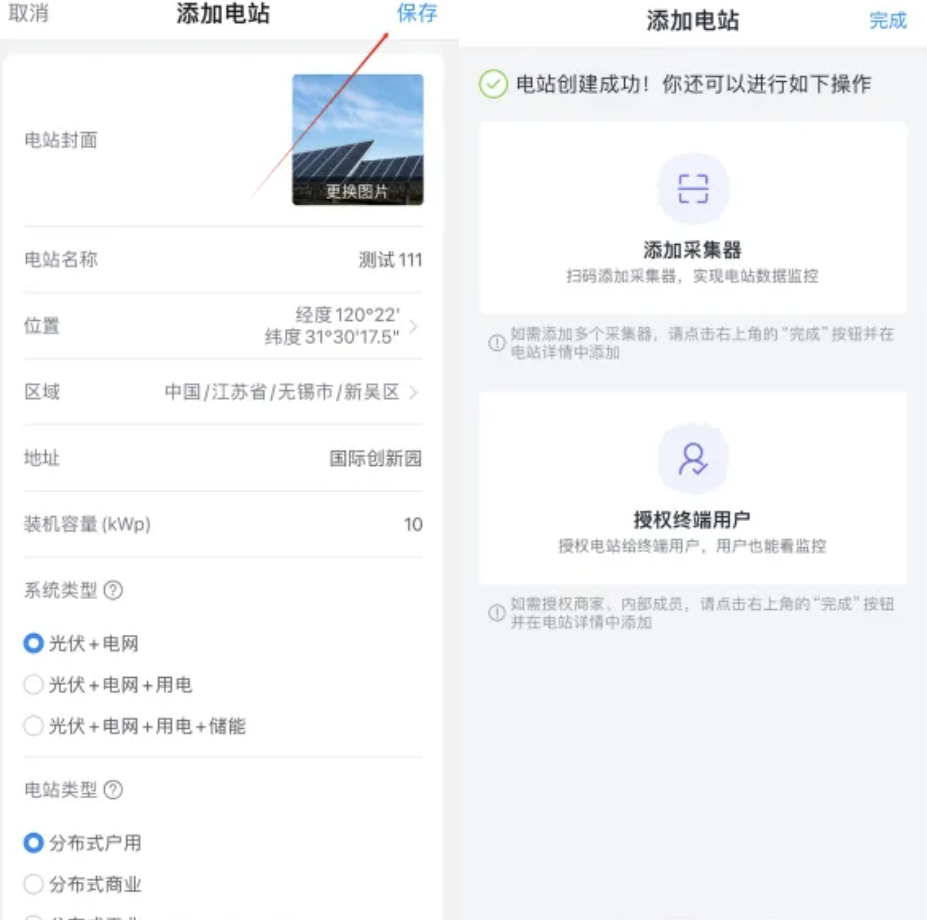Show help for 电站类型

114,790
